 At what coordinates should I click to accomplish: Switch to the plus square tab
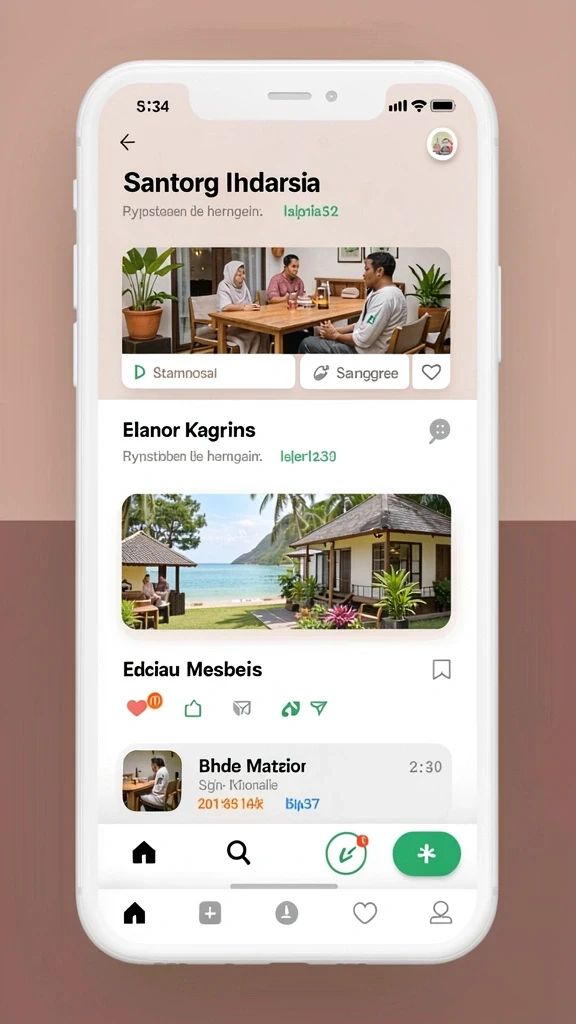coord(210,914)
